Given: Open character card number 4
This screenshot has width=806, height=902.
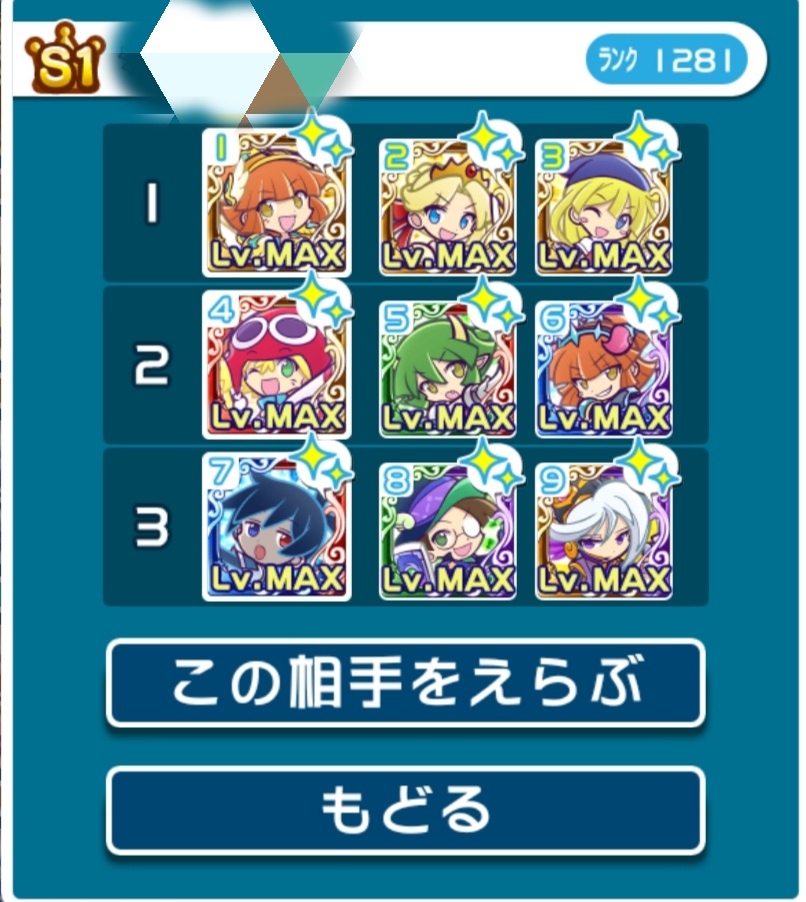Looking at the screenshot, I should [277, 365].
